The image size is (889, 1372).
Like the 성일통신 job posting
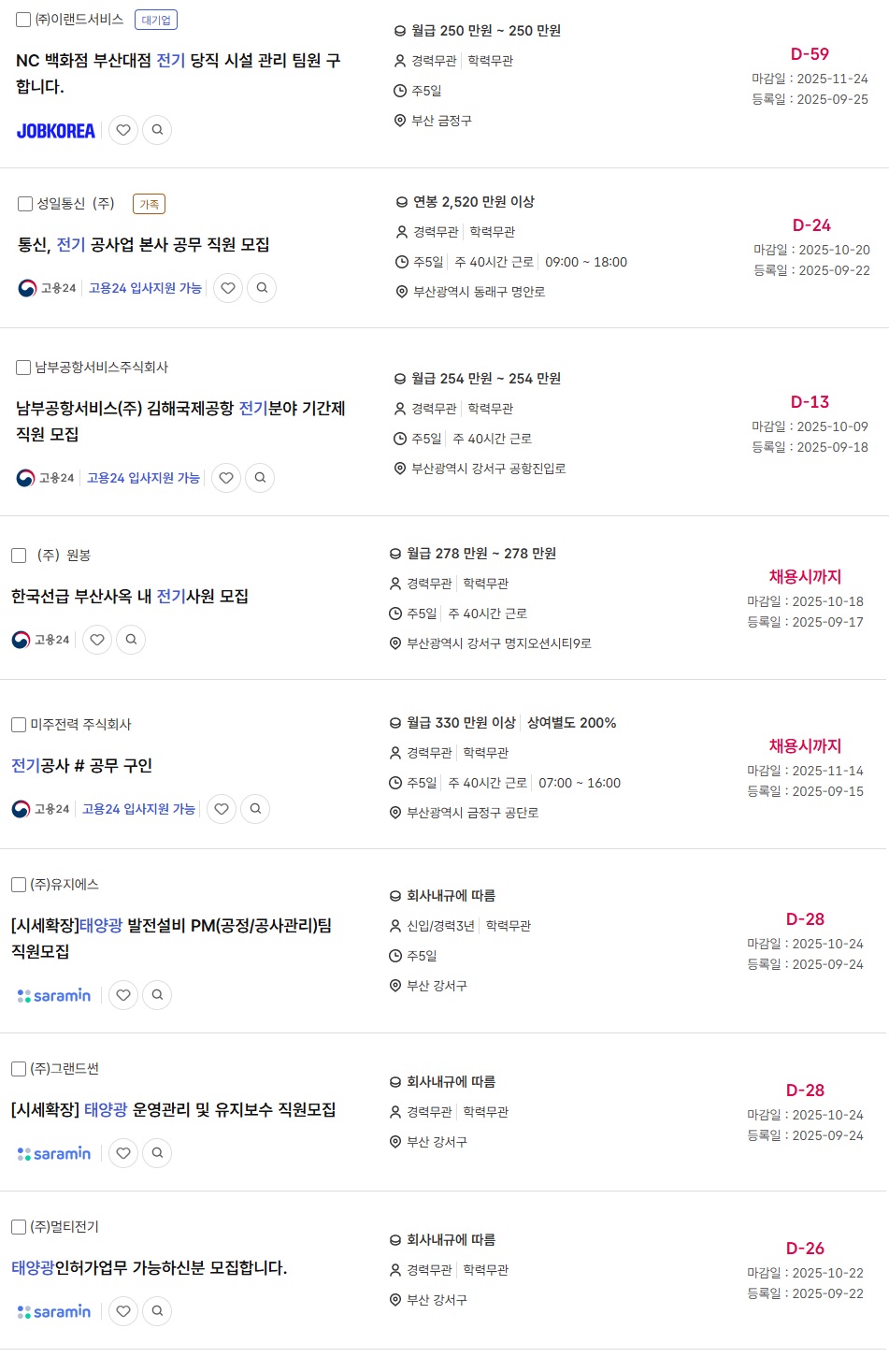[228, 288]
